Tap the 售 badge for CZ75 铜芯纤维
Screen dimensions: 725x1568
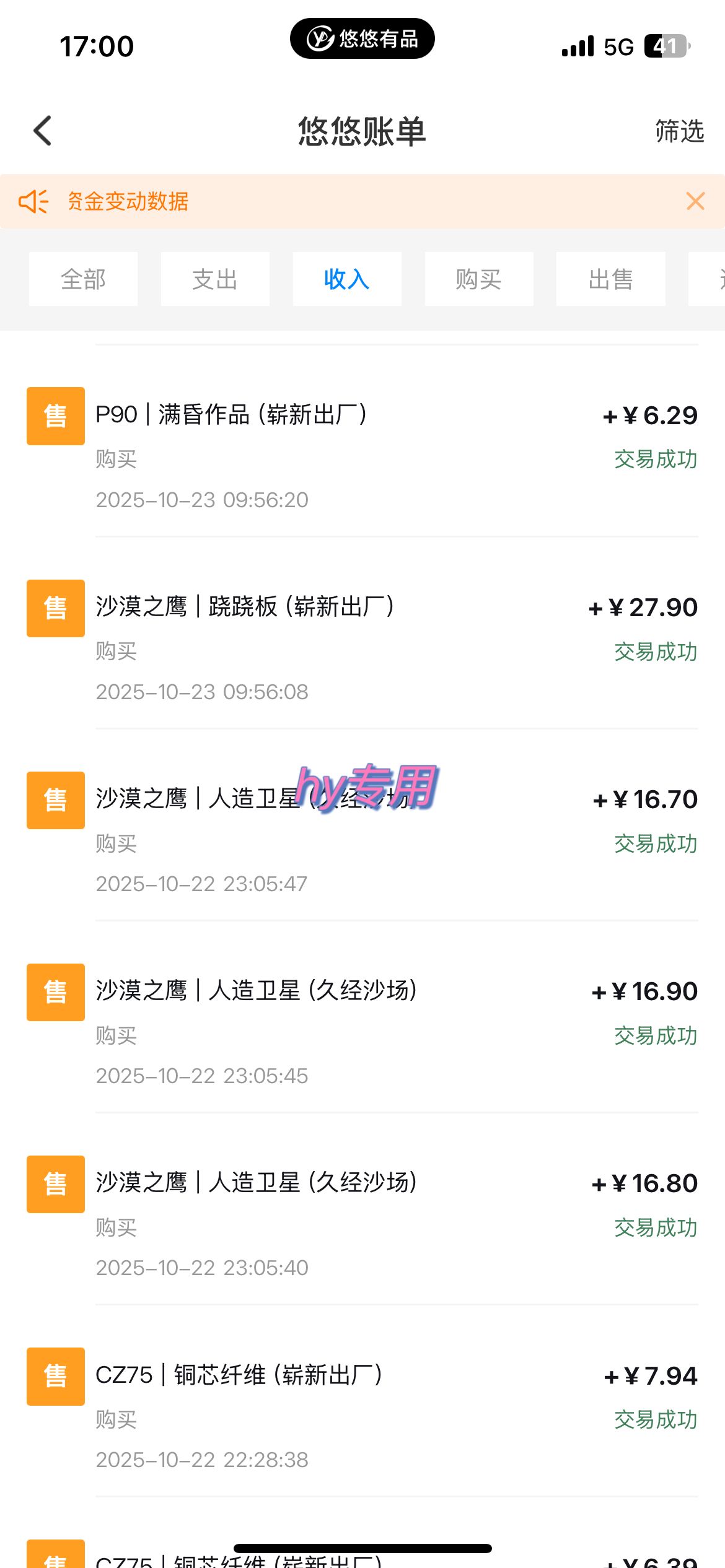tap(55, 1377)
